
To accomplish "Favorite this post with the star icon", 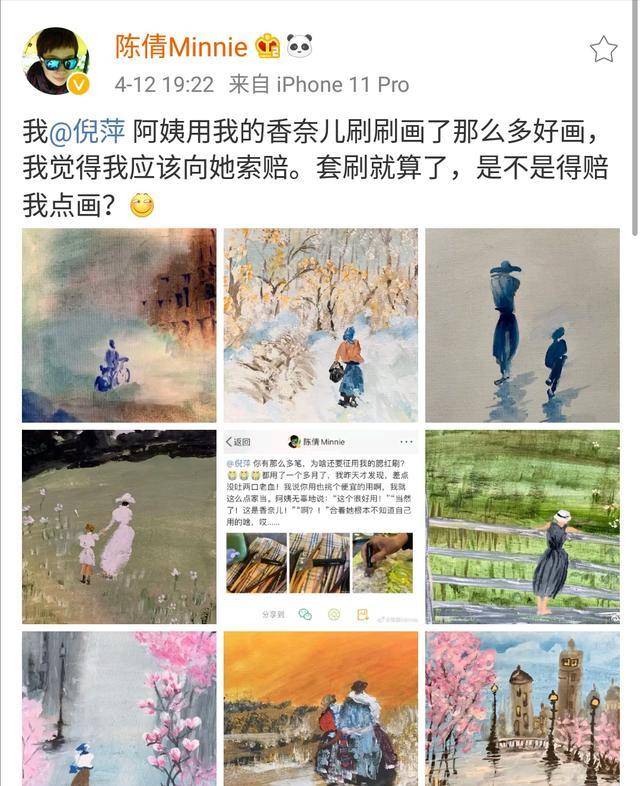I will [603, 49].
